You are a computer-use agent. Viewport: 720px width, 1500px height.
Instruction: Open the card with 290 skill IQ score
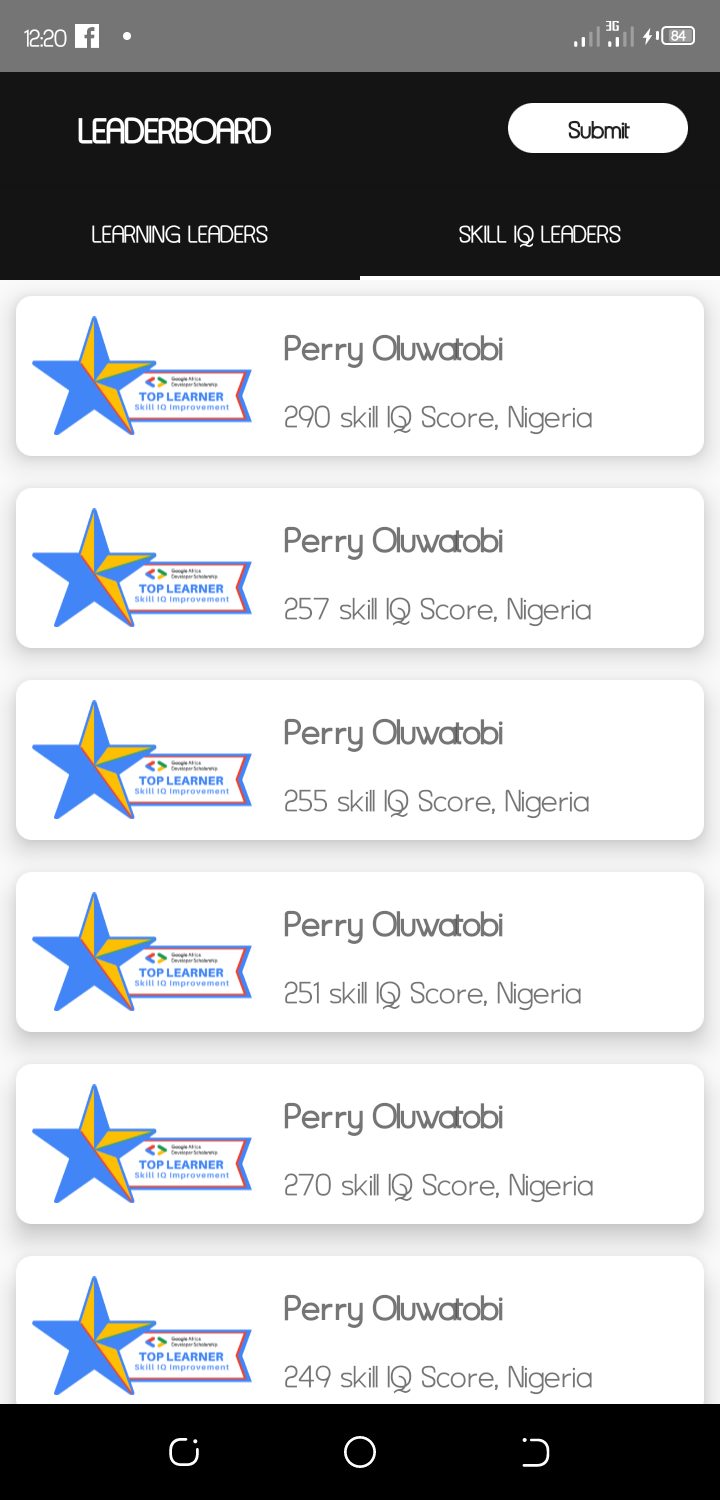[360, 376]
